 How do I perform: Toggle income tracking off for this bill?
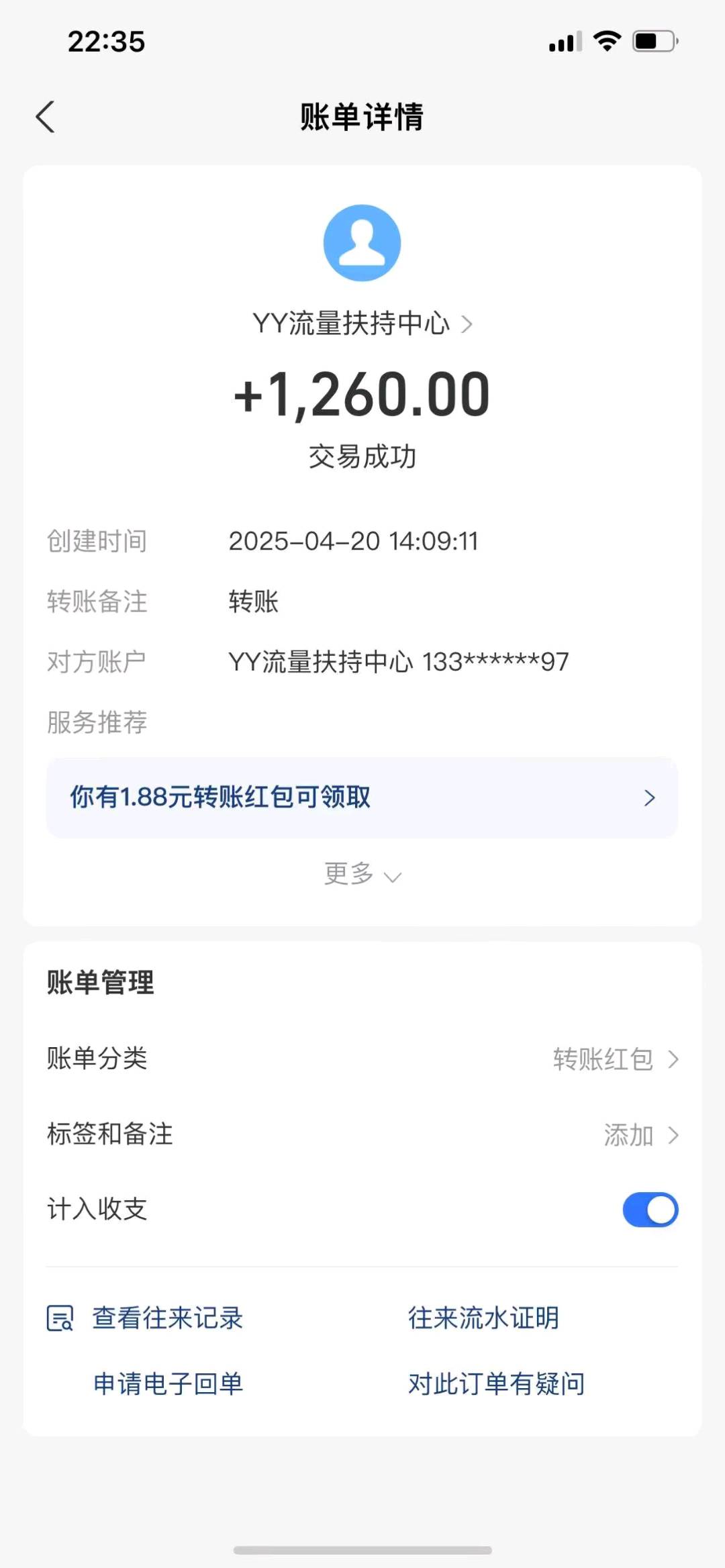click(649, 1209)
